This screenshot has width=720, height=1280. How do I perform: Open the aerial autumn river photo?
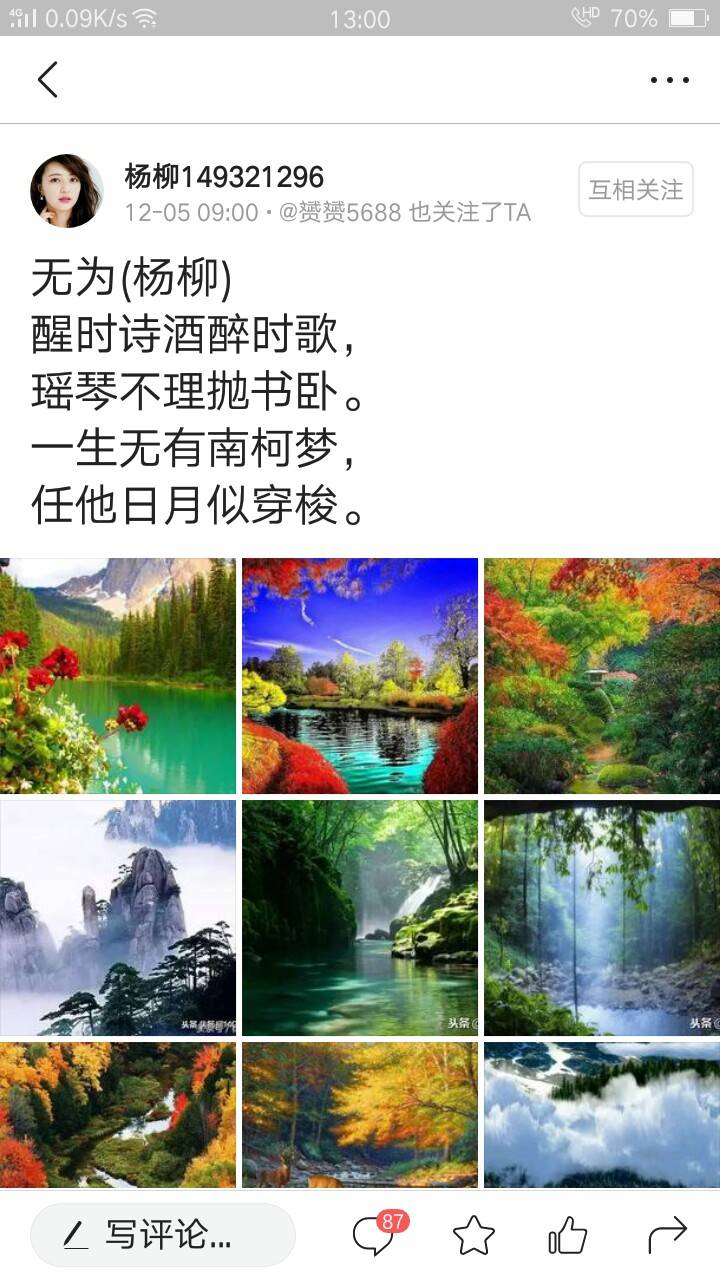(118, 1114)
